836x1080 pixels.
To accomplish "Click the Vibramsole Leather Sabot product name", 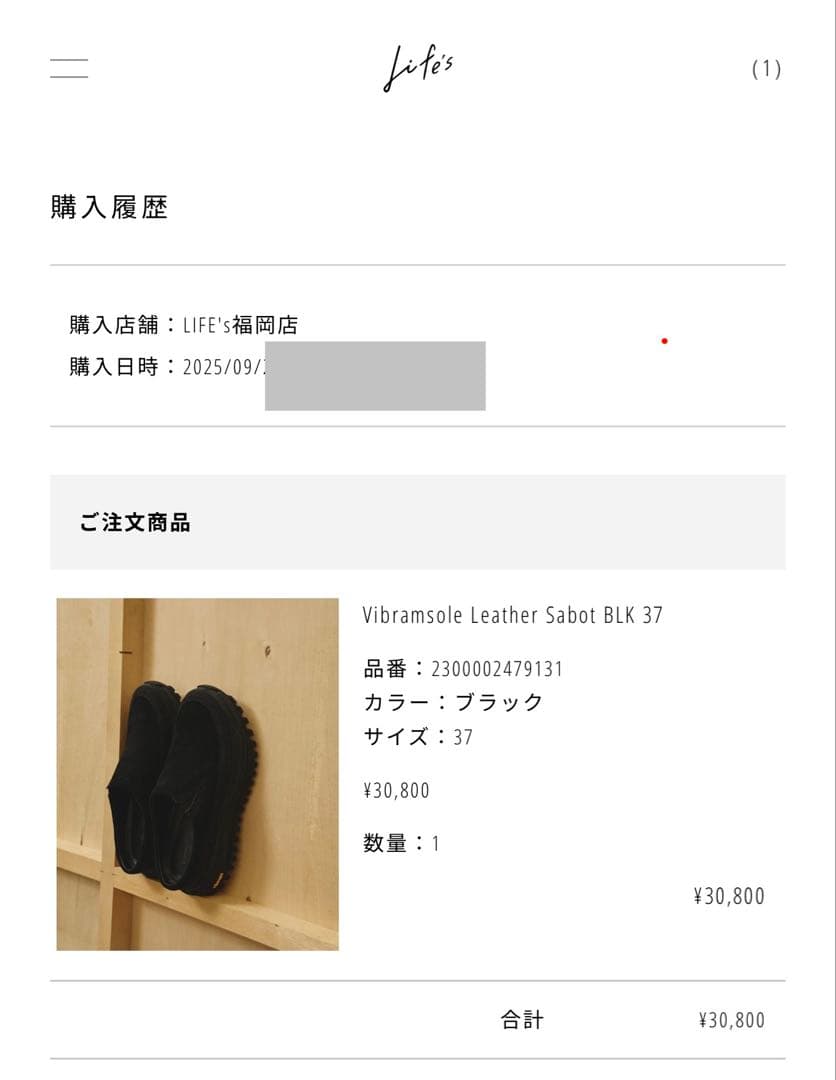I will coord(513,617).
